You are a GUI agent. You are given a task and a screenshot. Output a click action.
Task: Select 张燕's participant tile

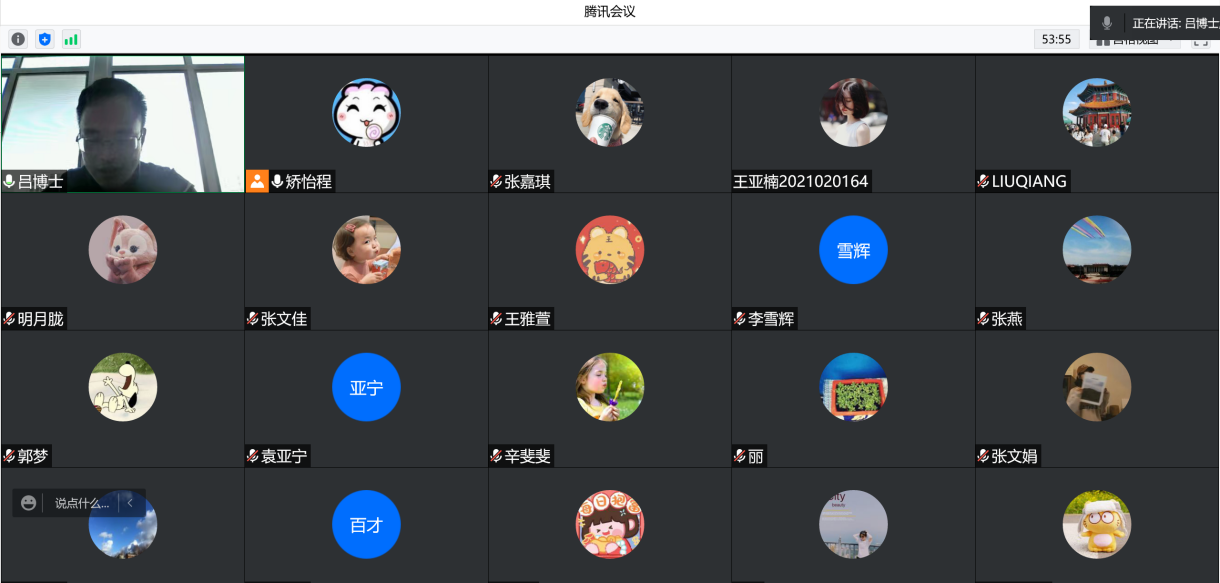(x=1097, y=260)
